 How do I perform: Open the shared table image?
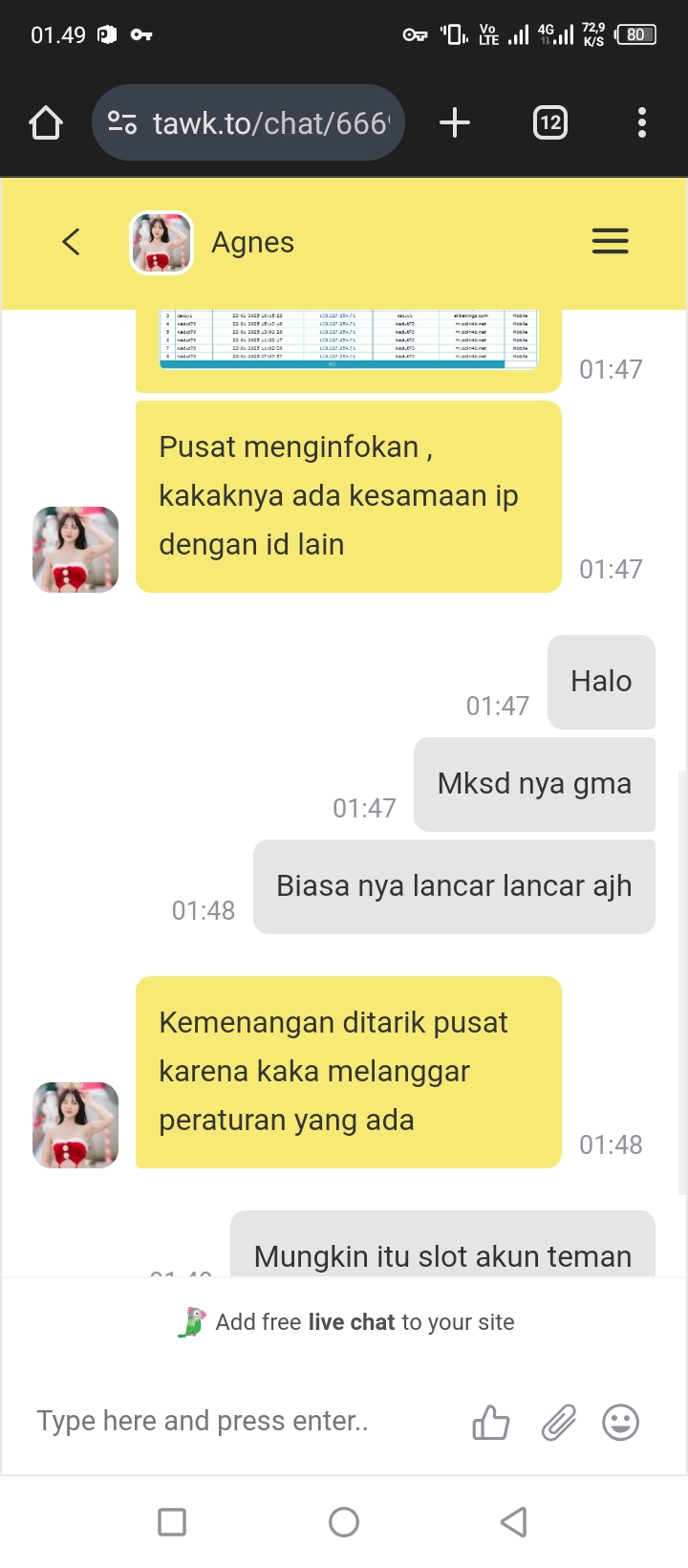(x=349, y=338)
